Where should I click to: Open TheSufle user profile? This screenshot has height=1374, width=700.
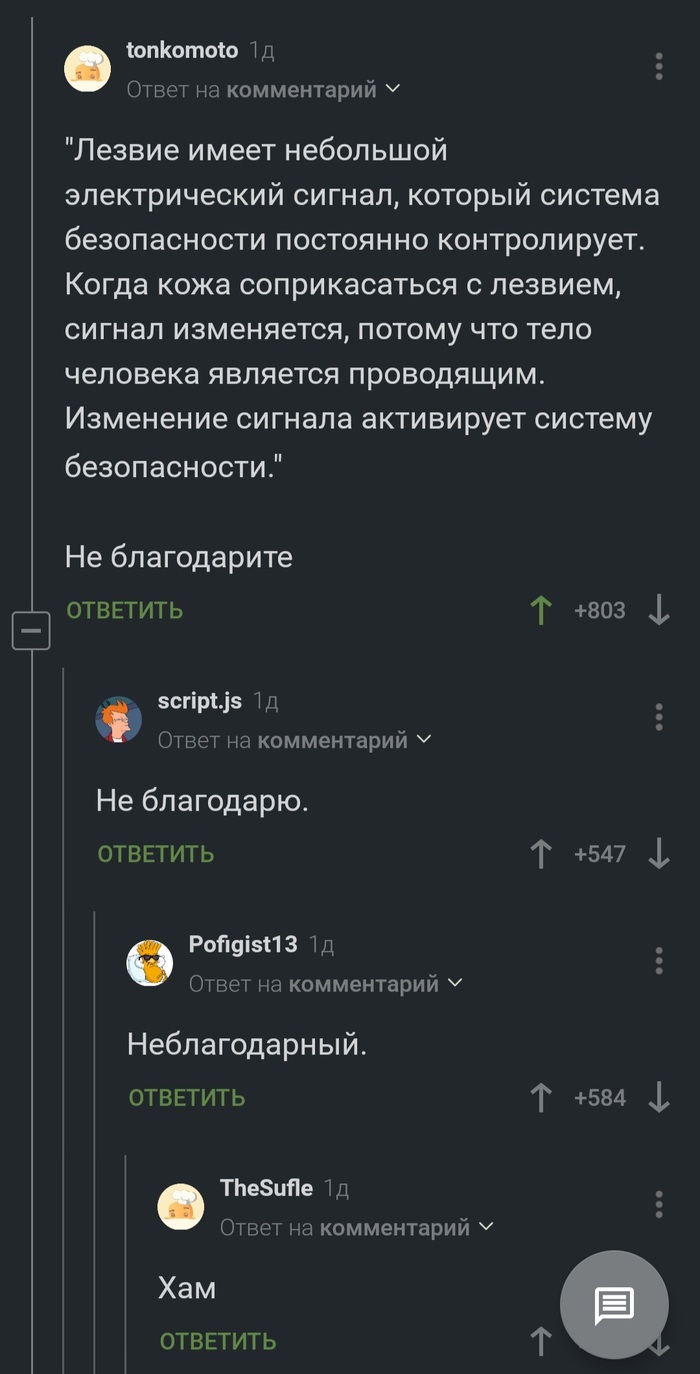pos(265,1188)
